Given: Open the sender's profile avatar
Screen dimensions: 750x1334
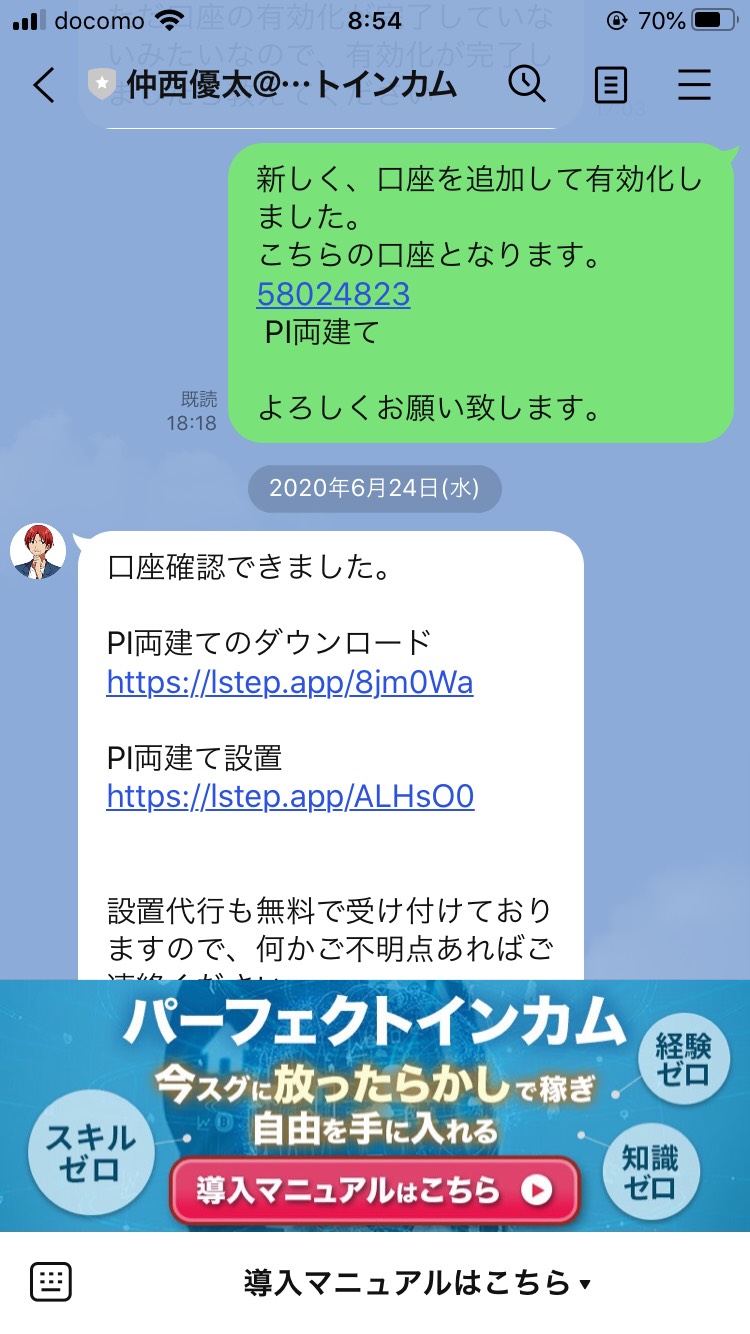Looking at the screenshot, I should tap(38, 551).
